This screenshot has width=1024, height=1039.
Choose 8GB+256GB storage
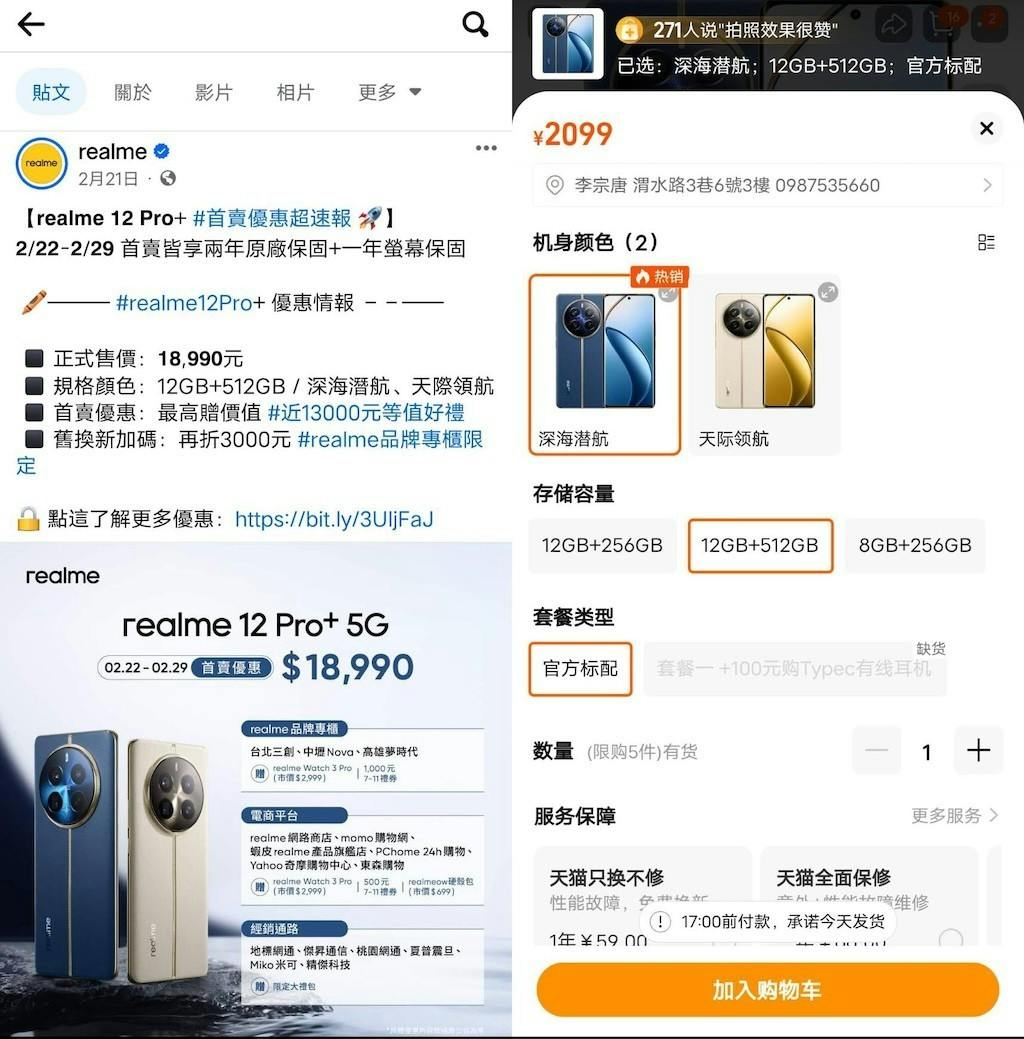[915, 546]
